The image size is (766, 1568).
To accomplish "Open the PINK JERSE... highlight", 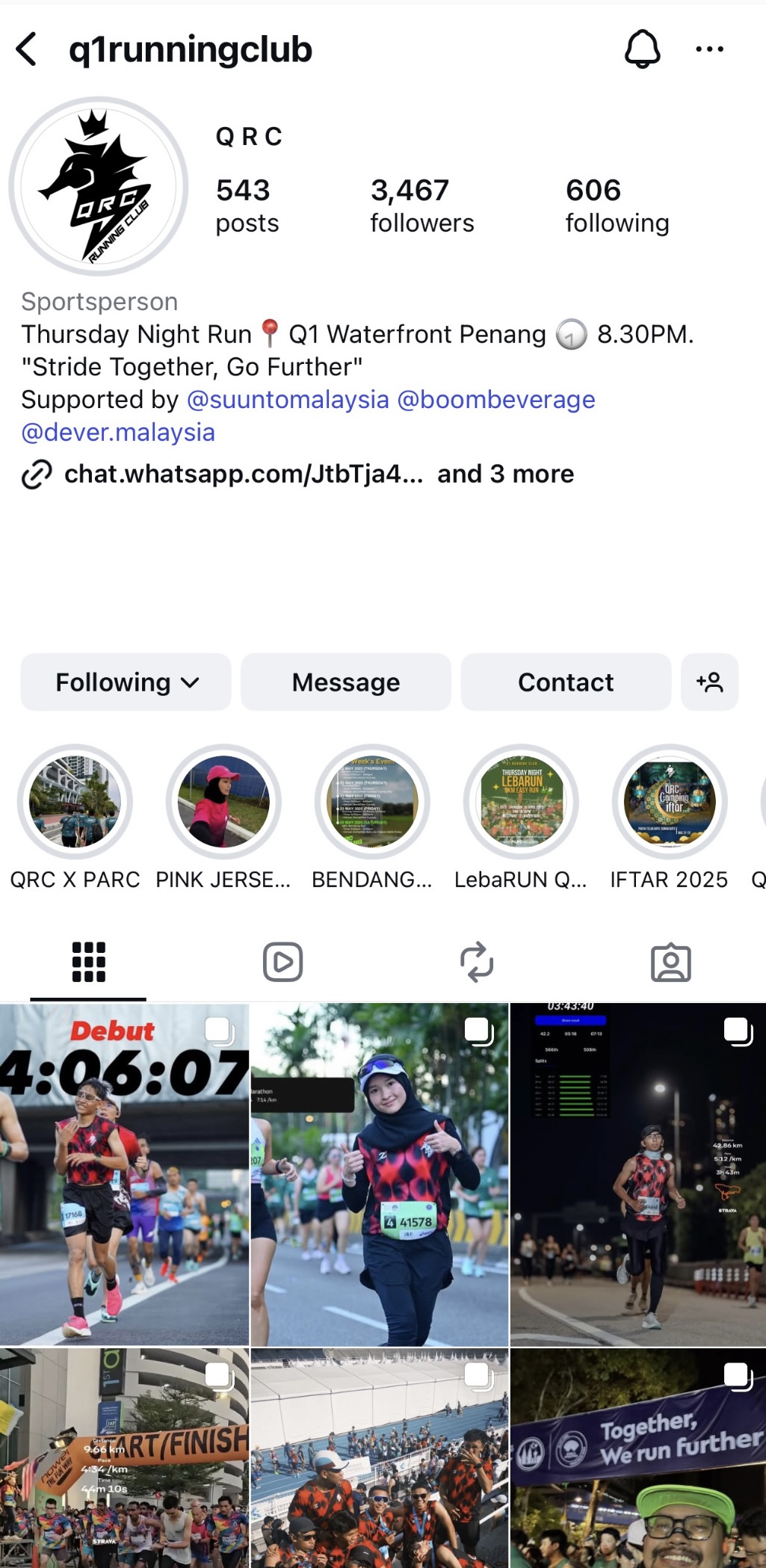I will (223, 802).
